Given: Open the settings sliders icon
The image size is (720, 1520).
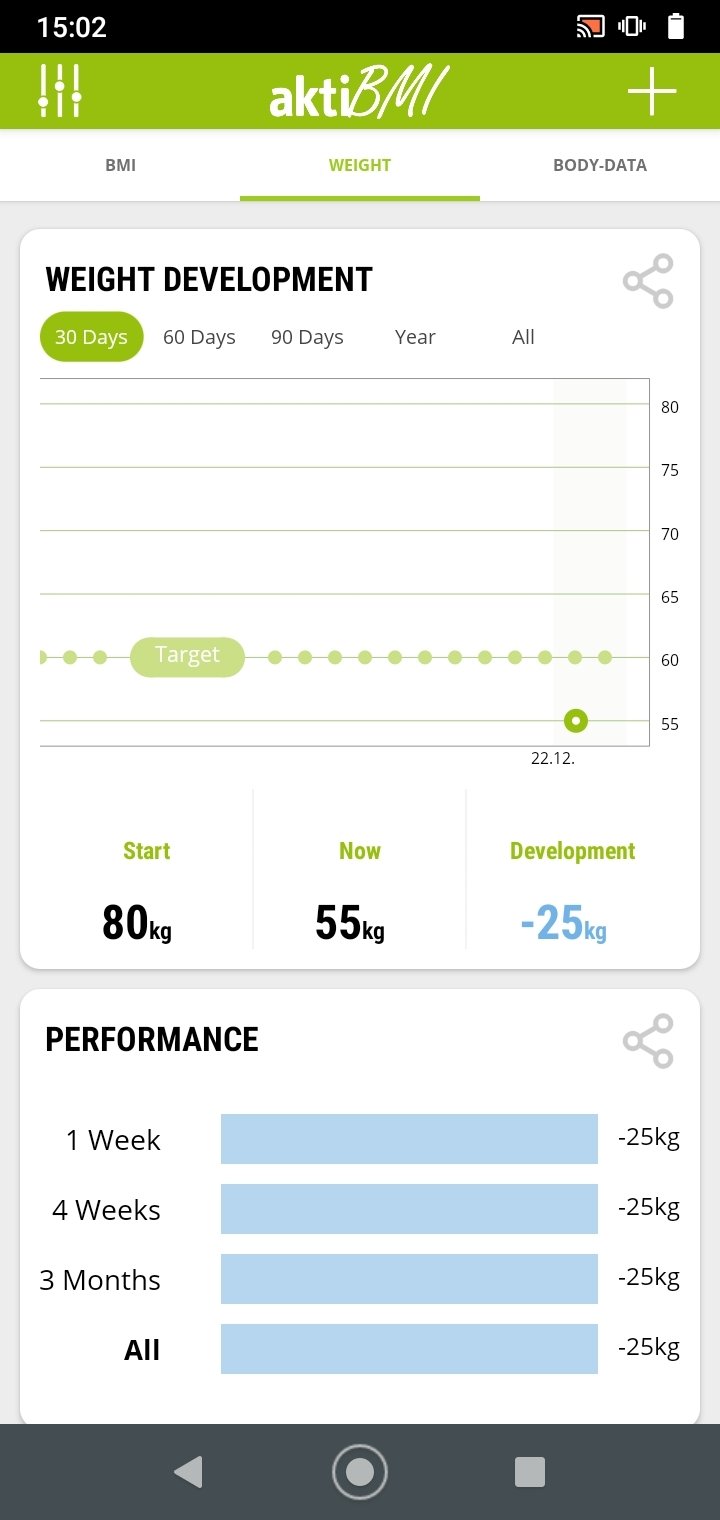Looking at the screenshot, I should pos(60,91).
